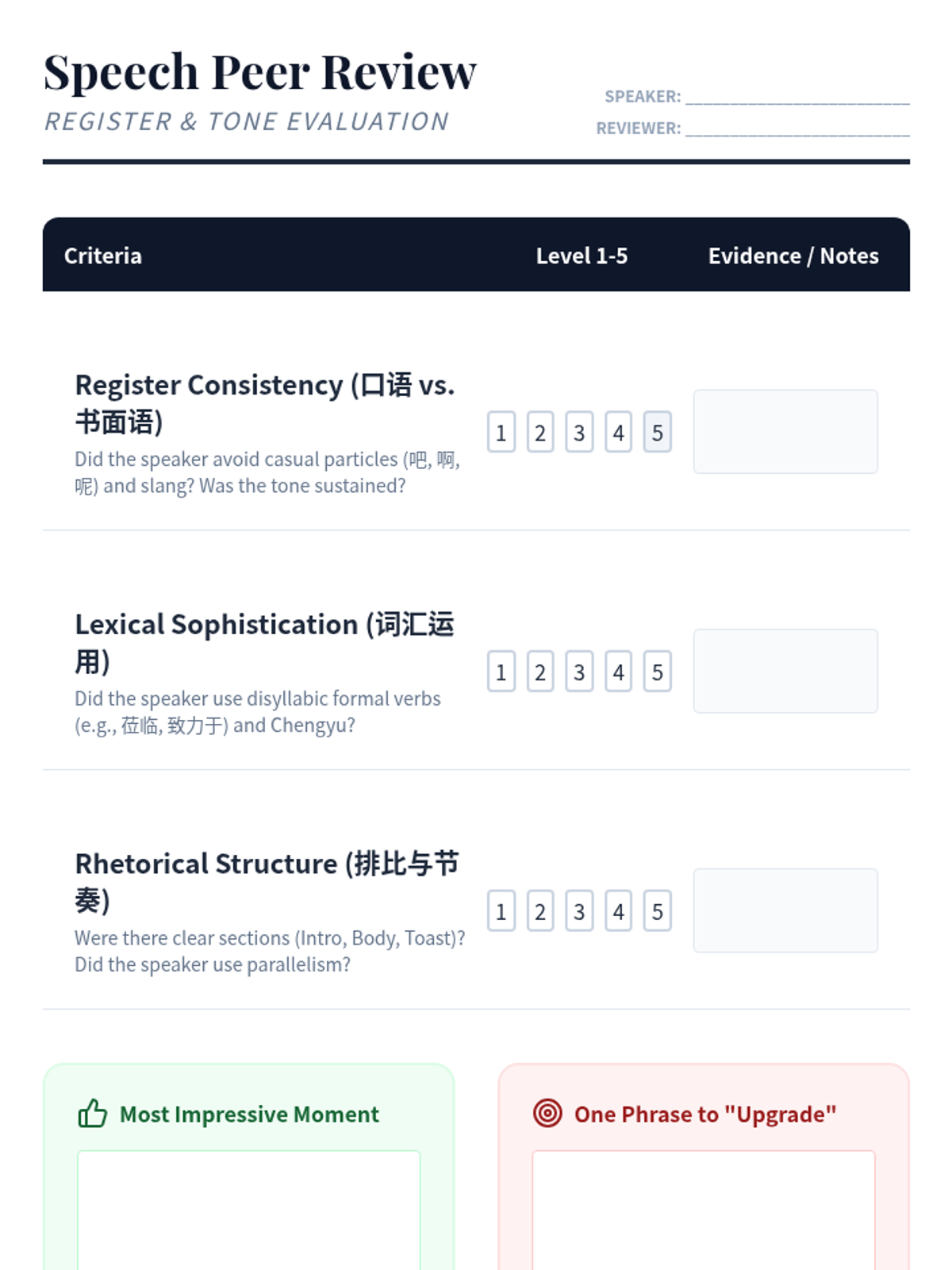The image size is (952, 1270).
Task: Give Lexical Sophistication a level 5
Action: tap(657, 672)
